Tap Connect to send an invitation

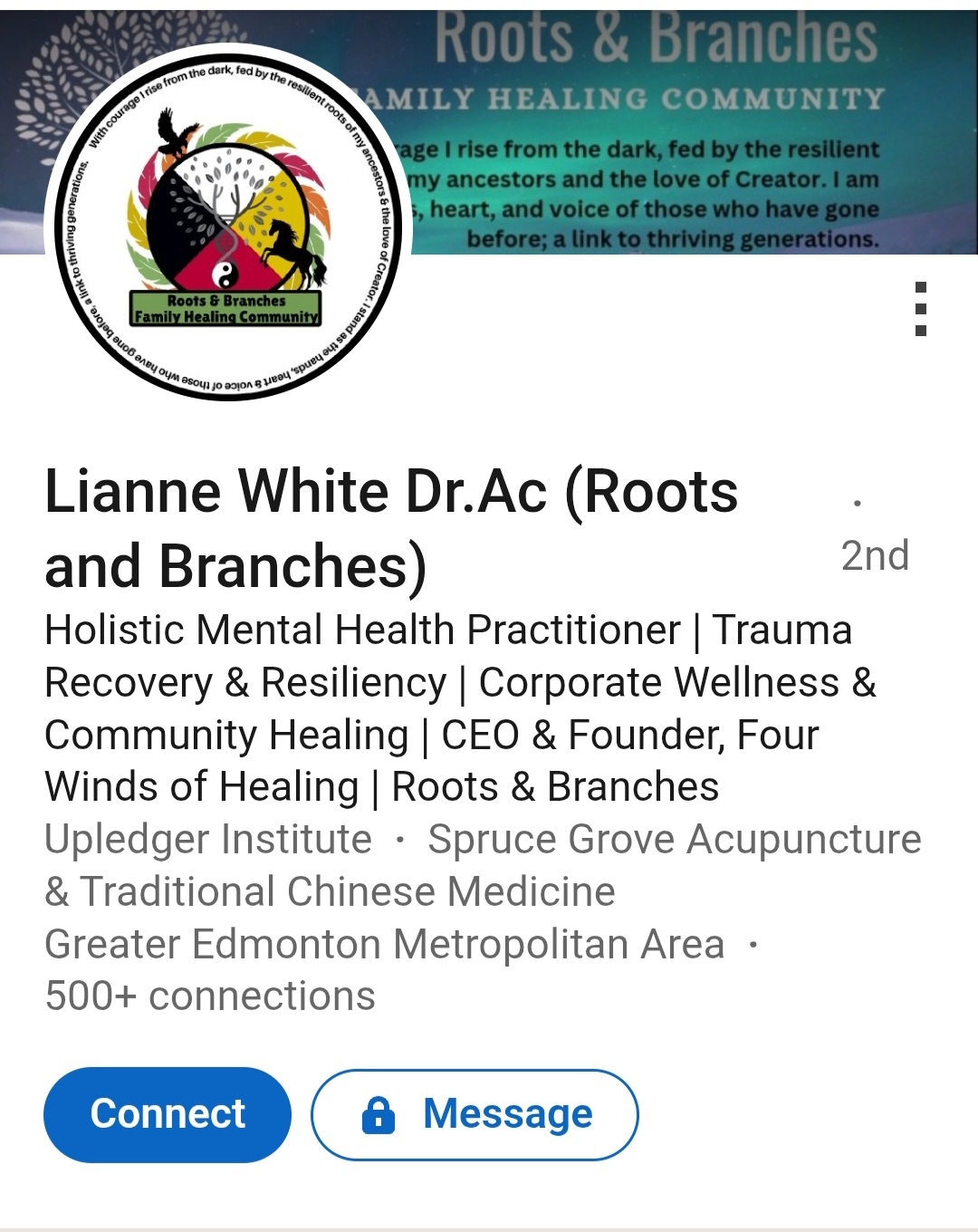pos(168,1114)
